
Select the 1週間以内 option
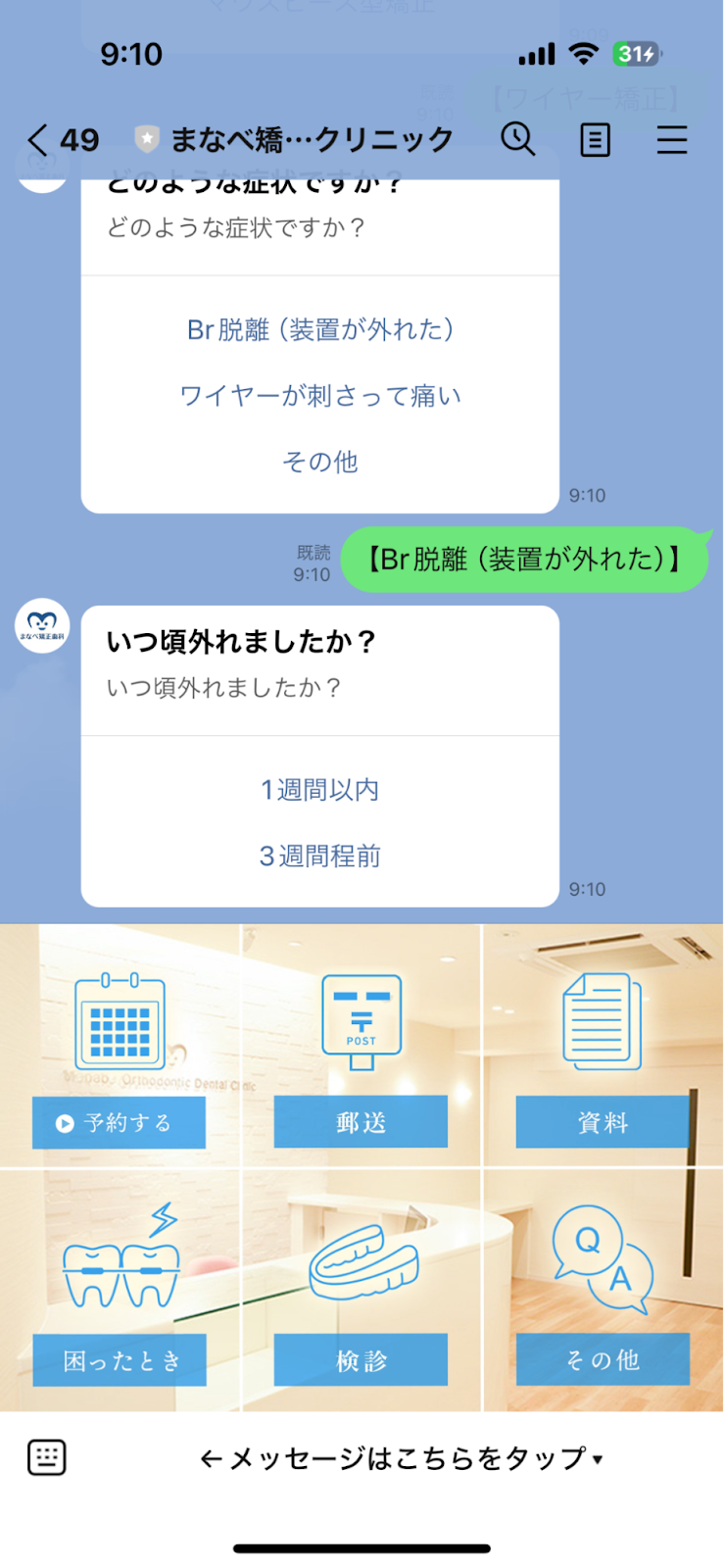pyautogui.click(x=320, y=789)
